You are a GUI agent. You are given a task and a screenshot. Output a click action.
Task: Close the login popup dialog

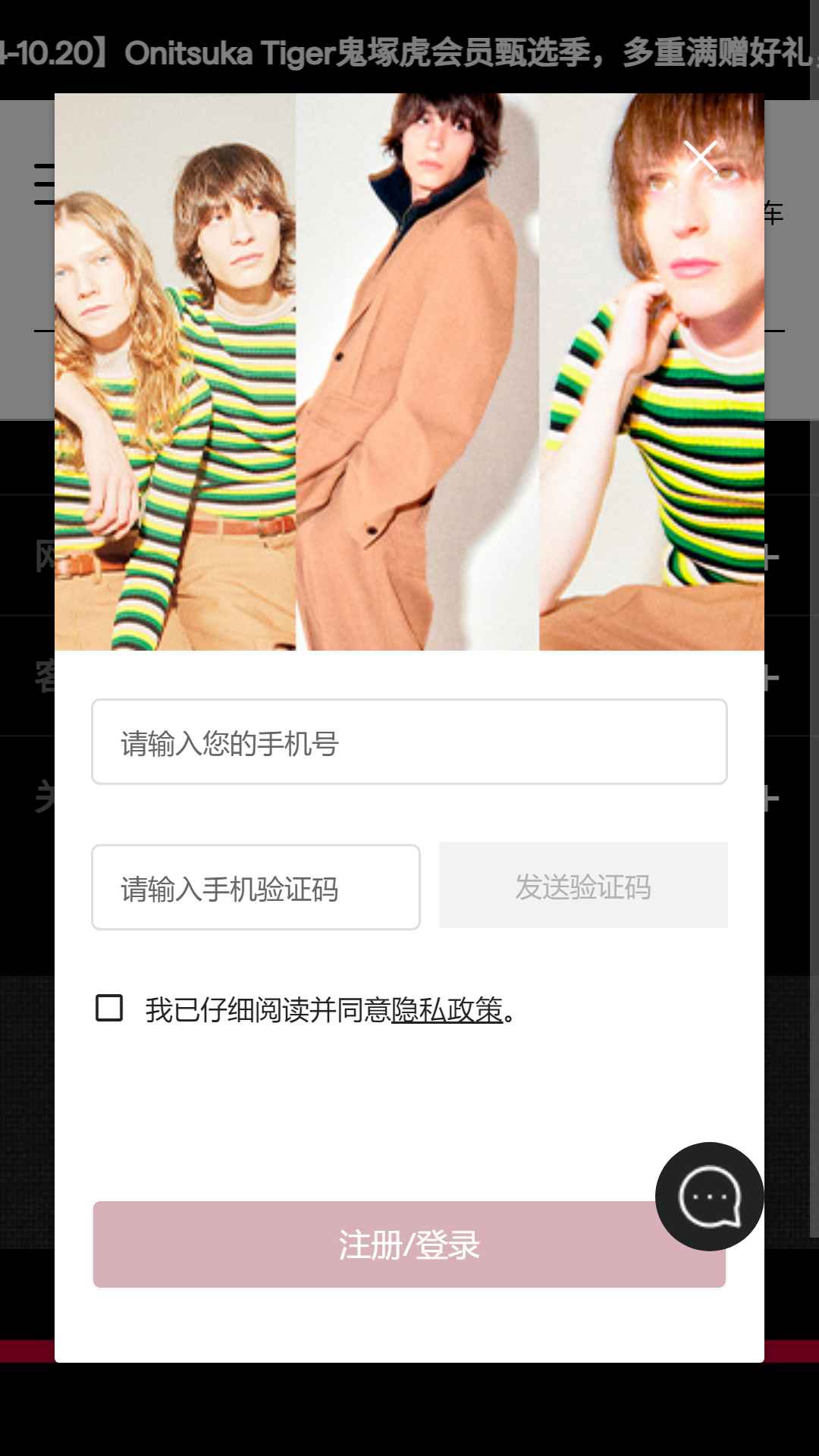coord(700,158)
